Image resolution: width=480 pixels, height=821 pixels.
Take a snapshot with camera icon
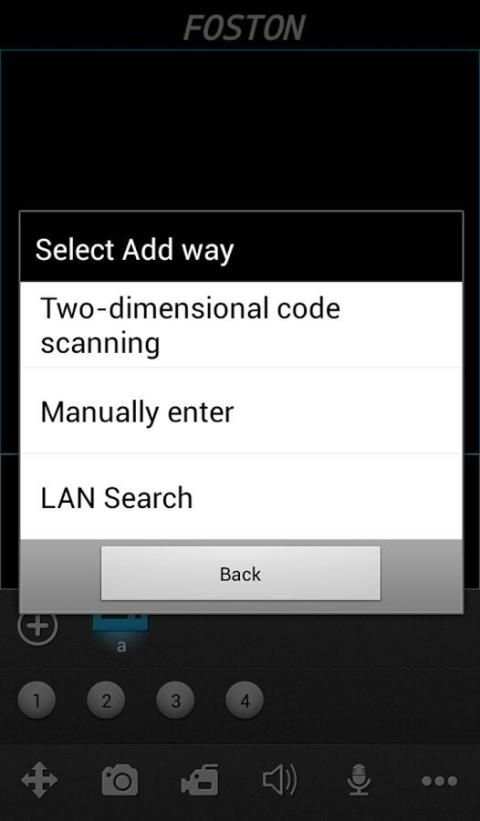120,780
